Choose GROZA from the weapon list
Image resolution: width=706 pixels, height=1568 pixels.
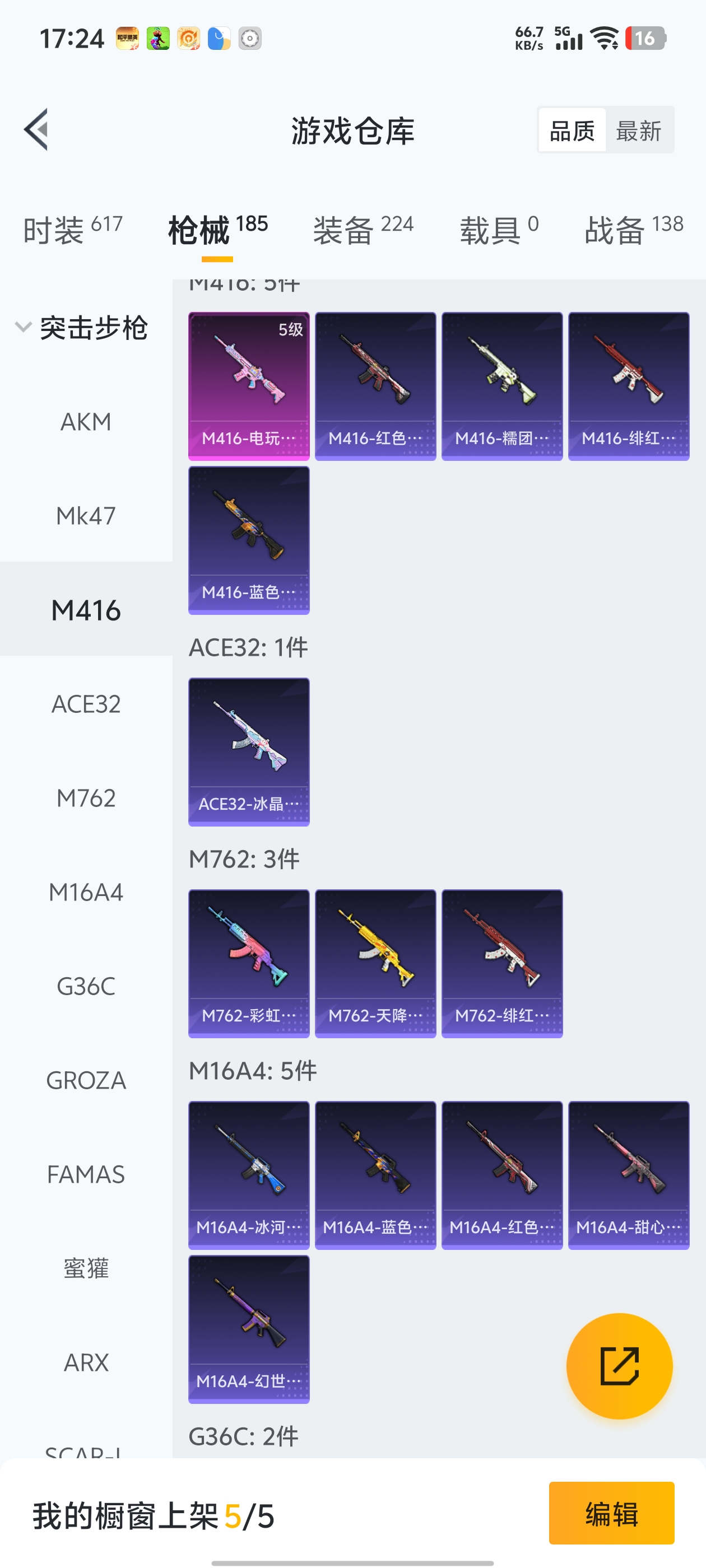(x=86, y=1080)
